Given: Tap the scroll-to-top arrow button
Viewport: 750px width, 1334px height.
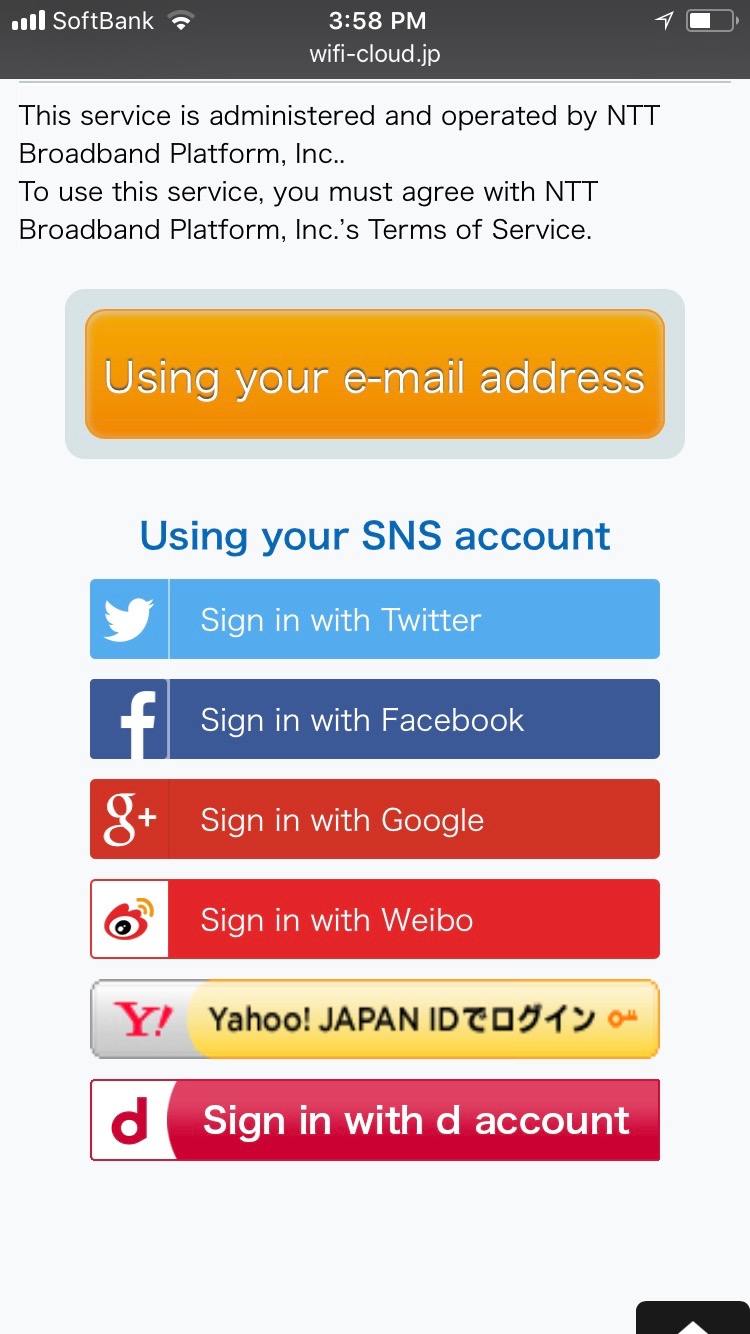Looking at the screenshot, I should coord(693,1318).
